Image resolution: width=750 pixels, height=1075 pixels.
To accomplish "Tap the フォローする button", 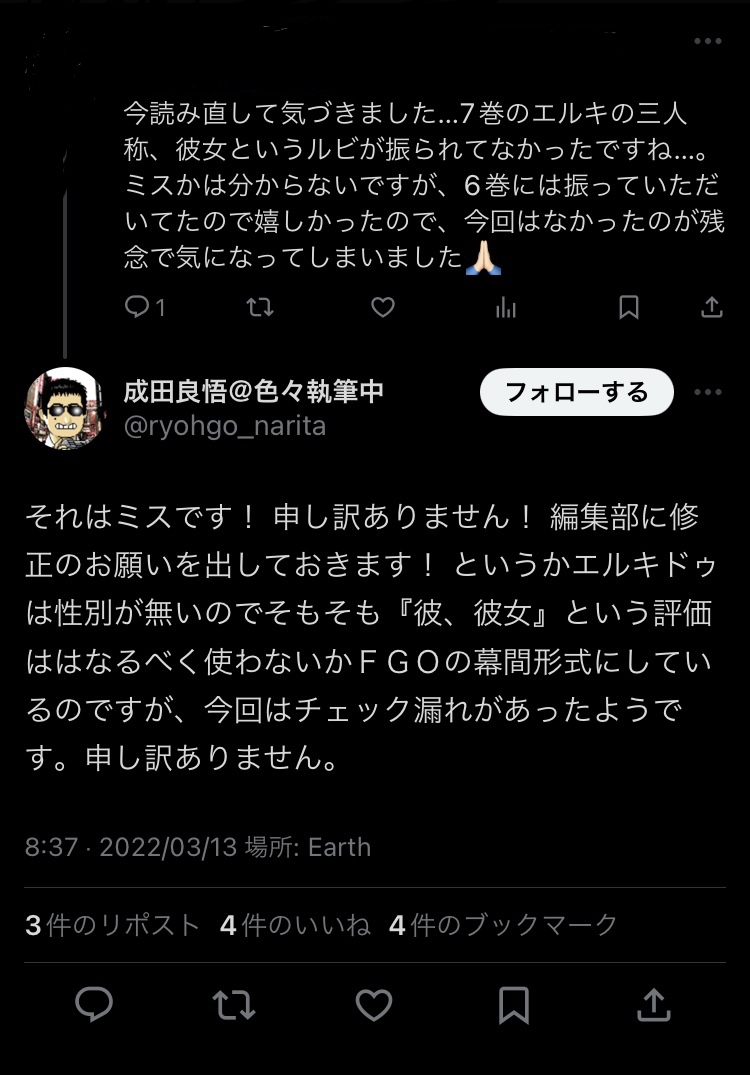I will coord(577,393).
